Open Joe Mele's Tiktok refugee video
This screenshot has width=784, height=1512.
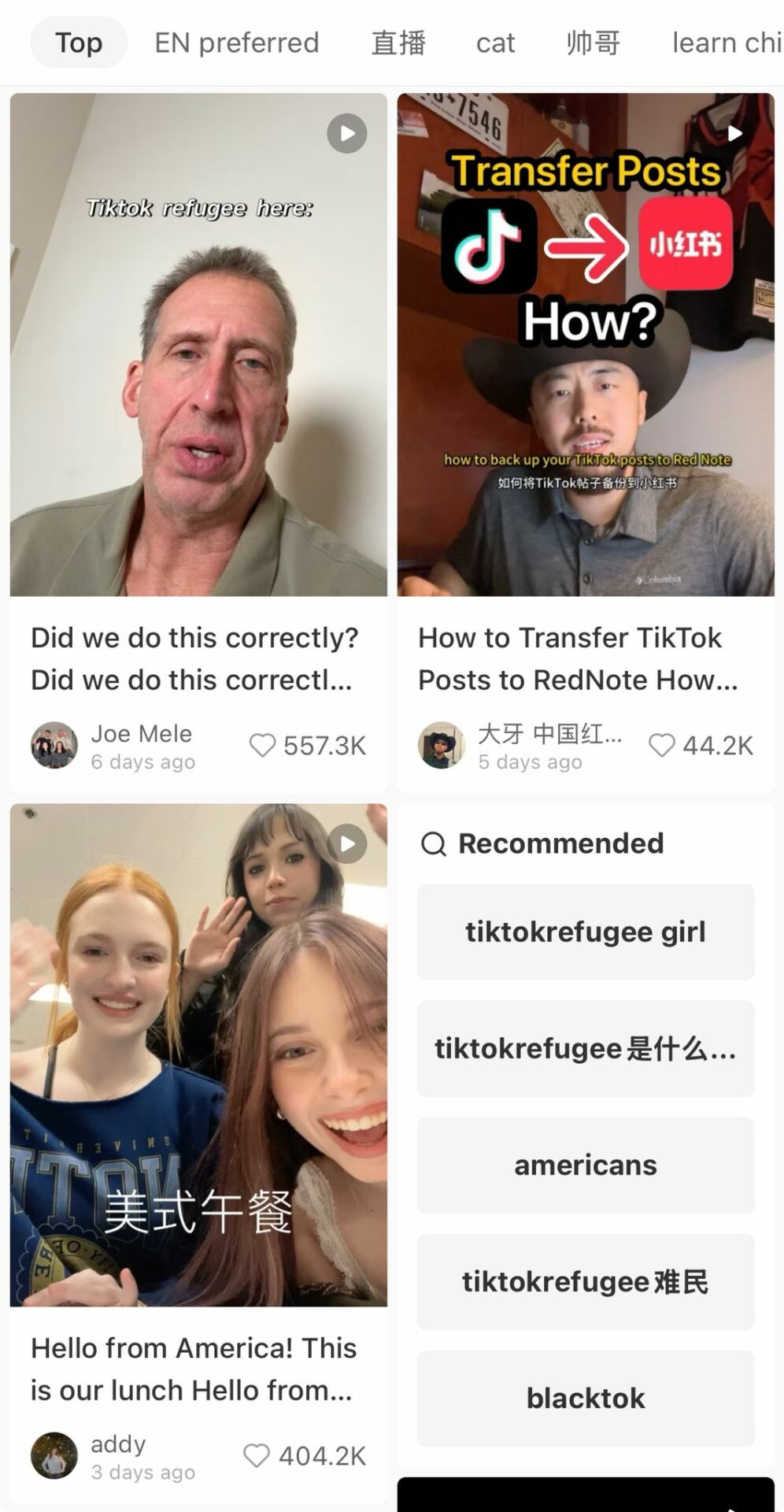[198, 344]
